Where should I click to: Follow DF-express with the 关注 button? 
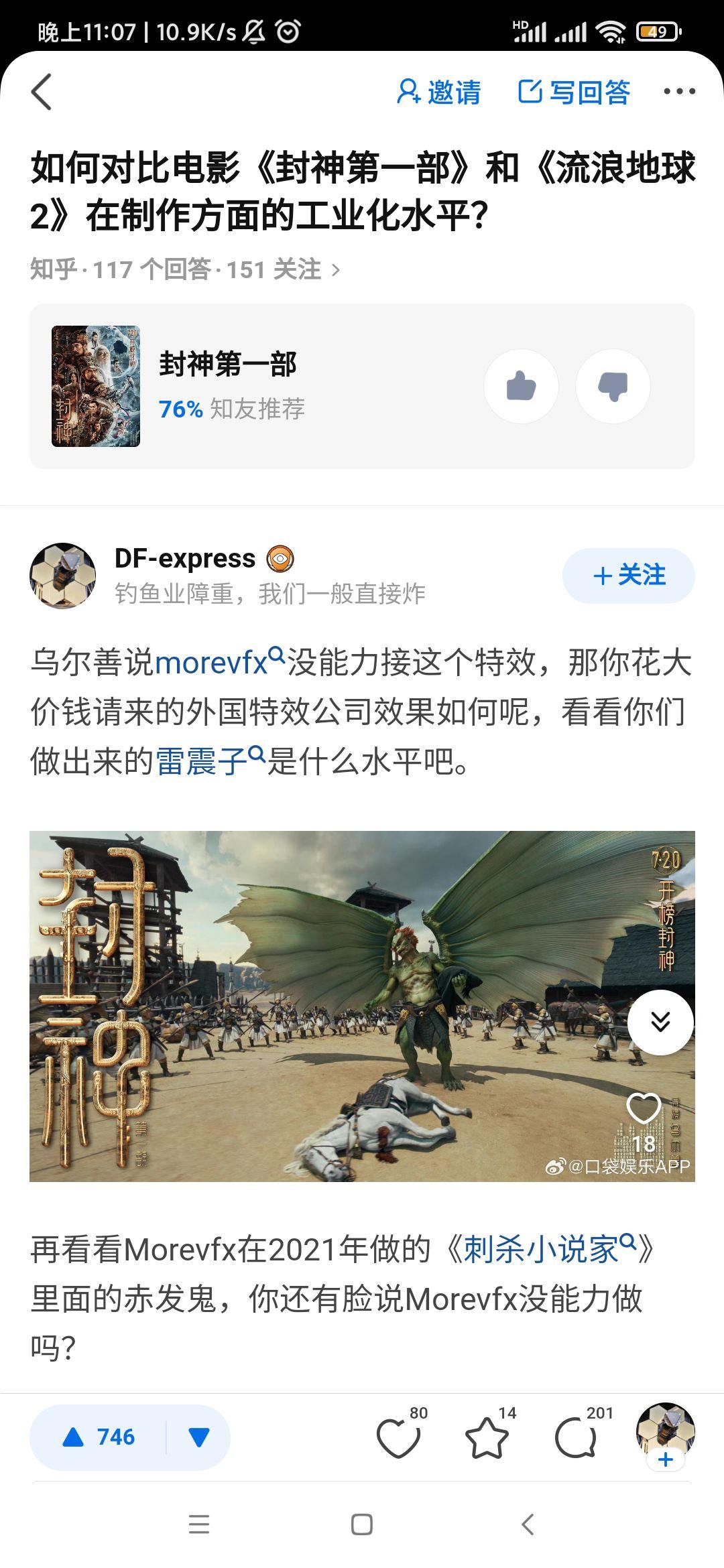[628, 576]
